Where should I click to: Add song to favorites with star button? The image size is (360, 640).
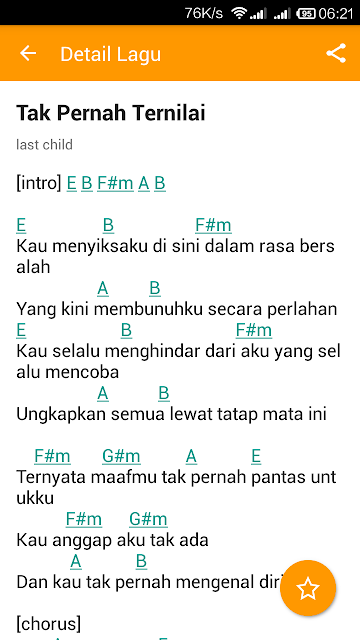(308, 588)
